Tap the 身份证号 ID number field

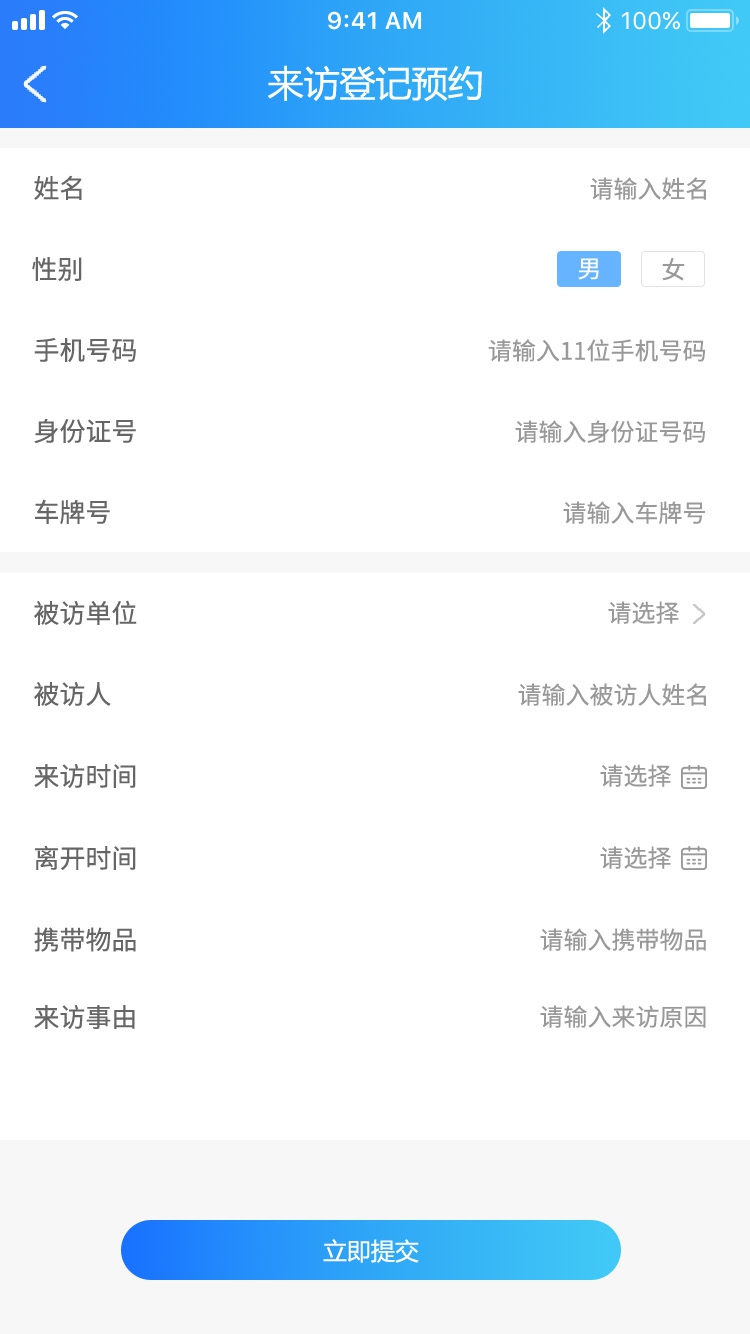click(x=610, y=432)
